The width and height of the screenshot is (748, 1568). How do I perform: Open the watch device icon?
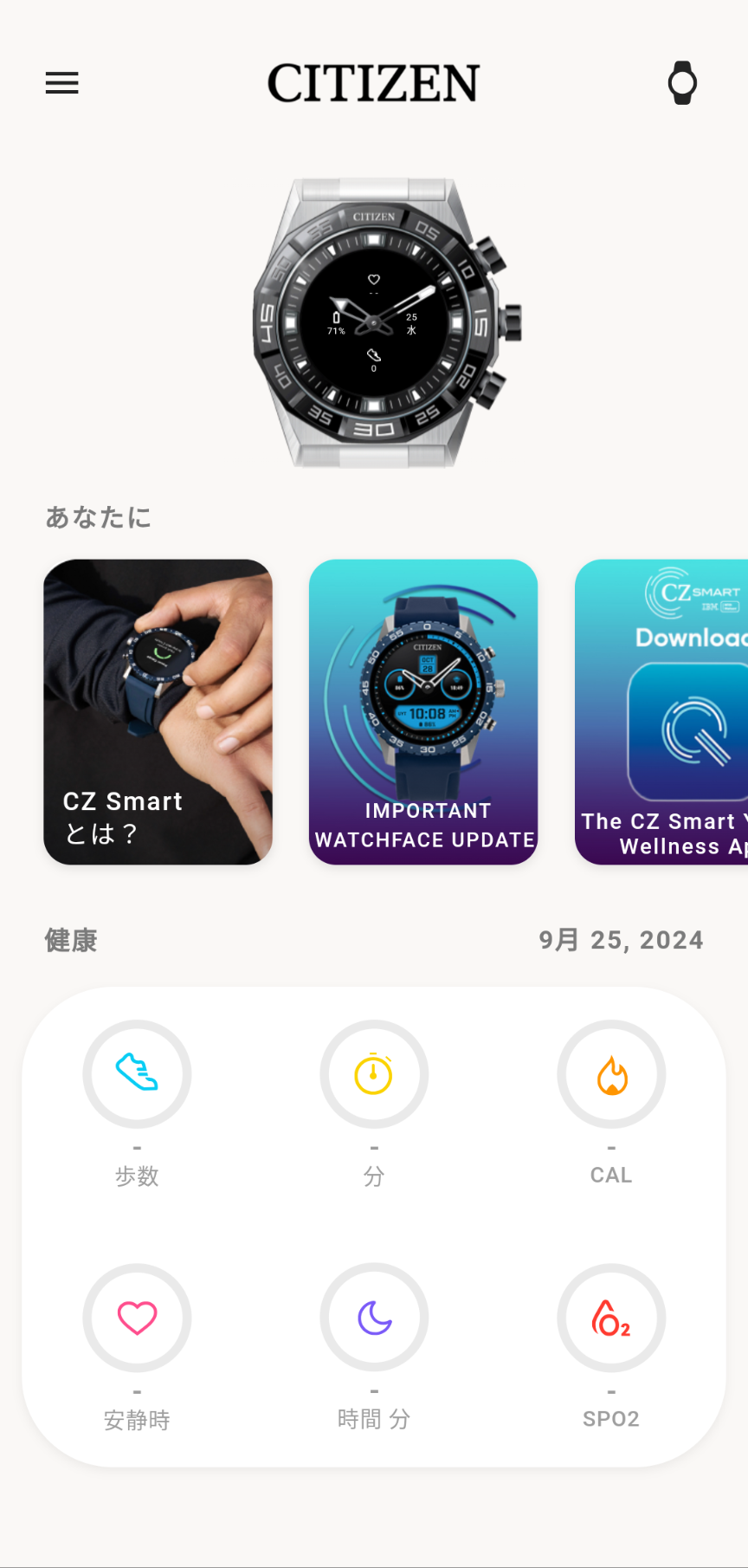coord(682,83)
